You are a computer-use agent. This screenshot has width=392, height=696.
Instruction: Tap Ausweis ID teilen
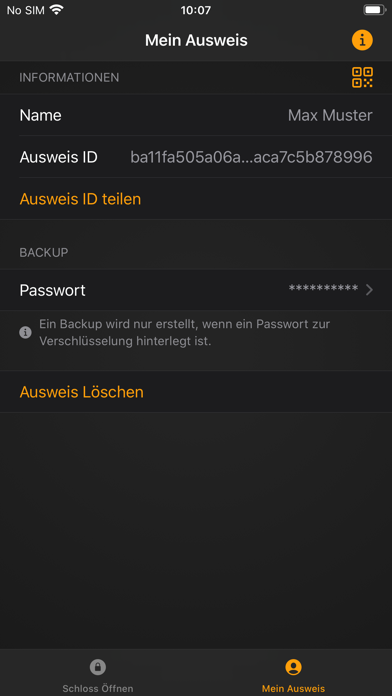(80, 199)
